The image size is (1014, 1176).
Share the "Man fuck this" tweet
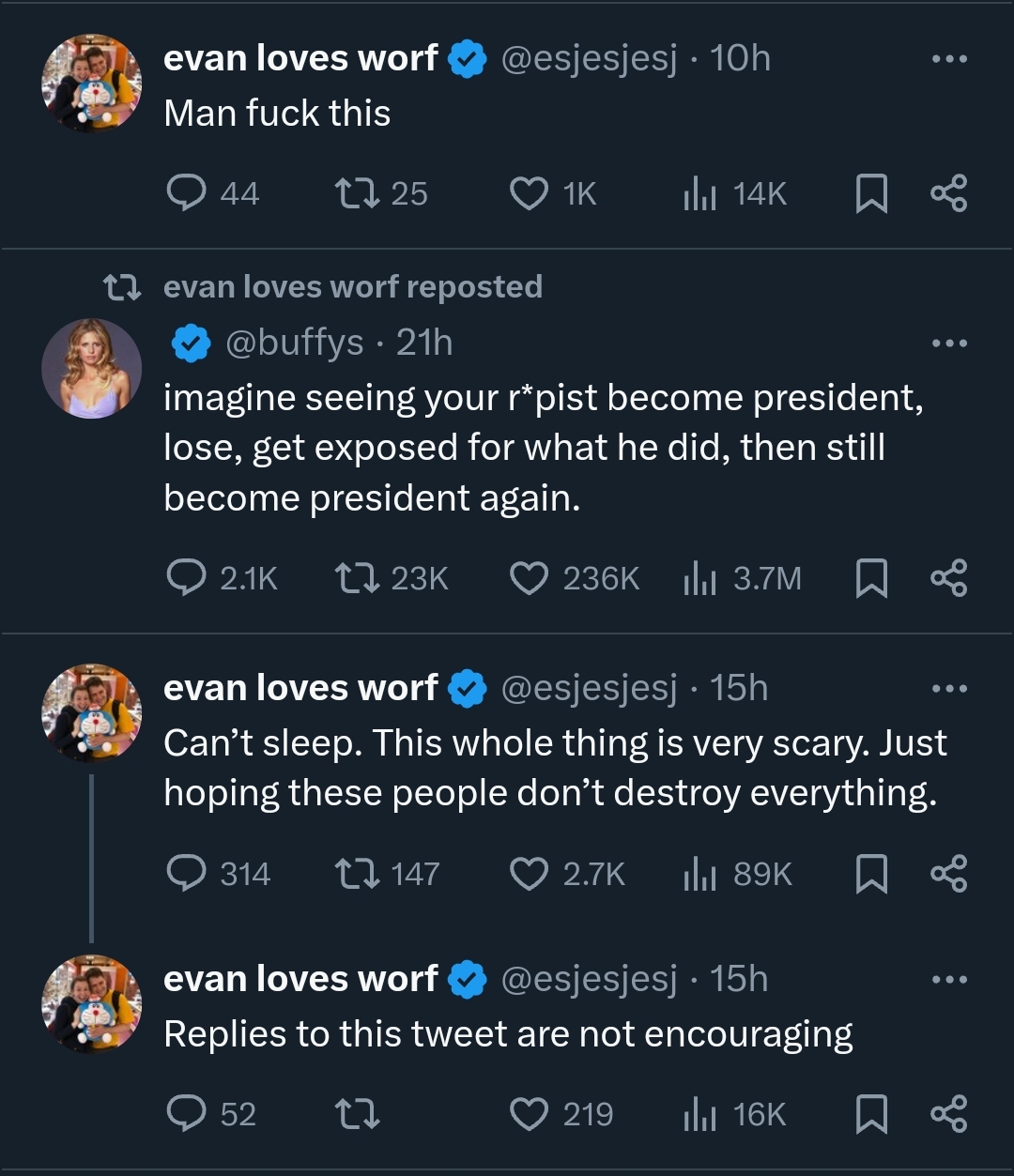tap(948, 194)
